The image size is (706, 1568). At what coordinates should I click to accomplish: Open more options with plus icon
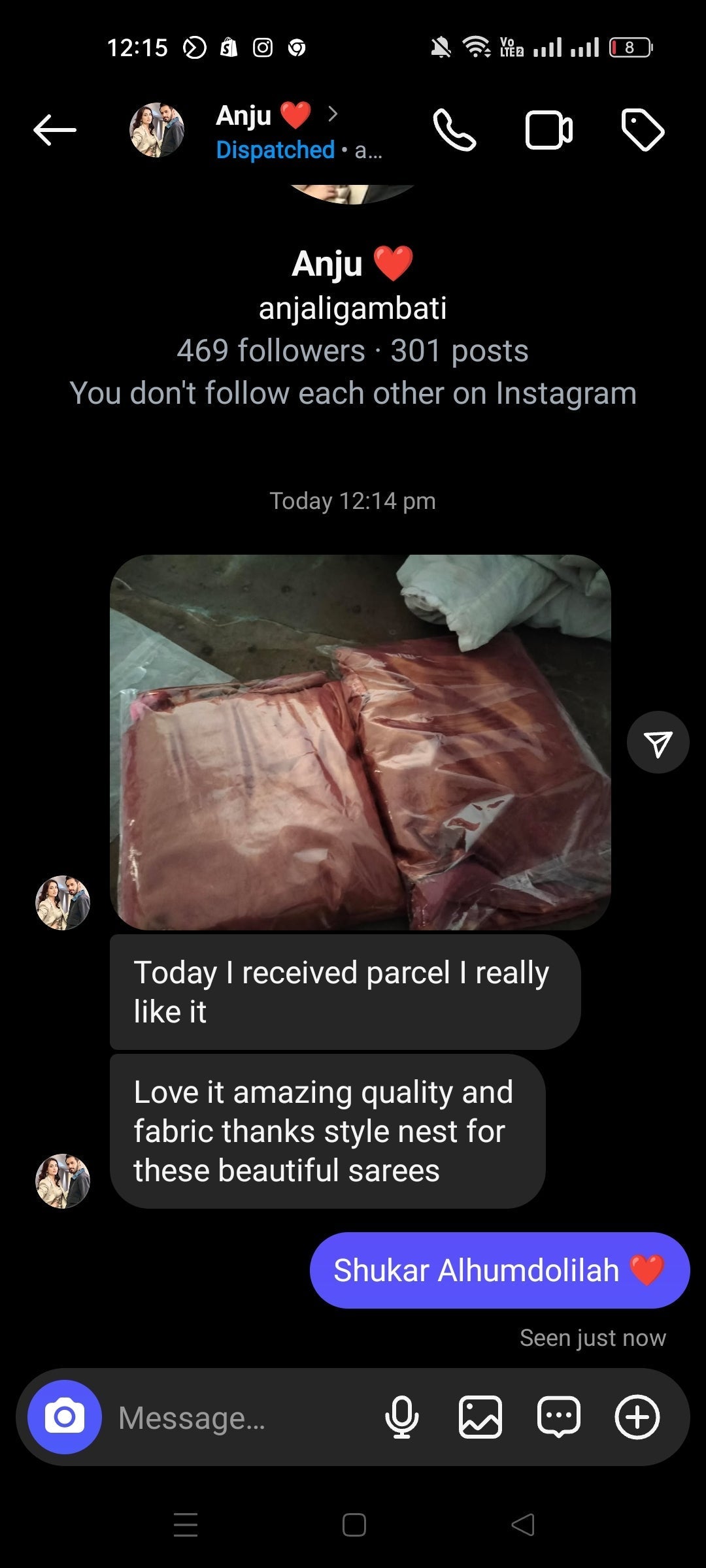[637, 1416]
